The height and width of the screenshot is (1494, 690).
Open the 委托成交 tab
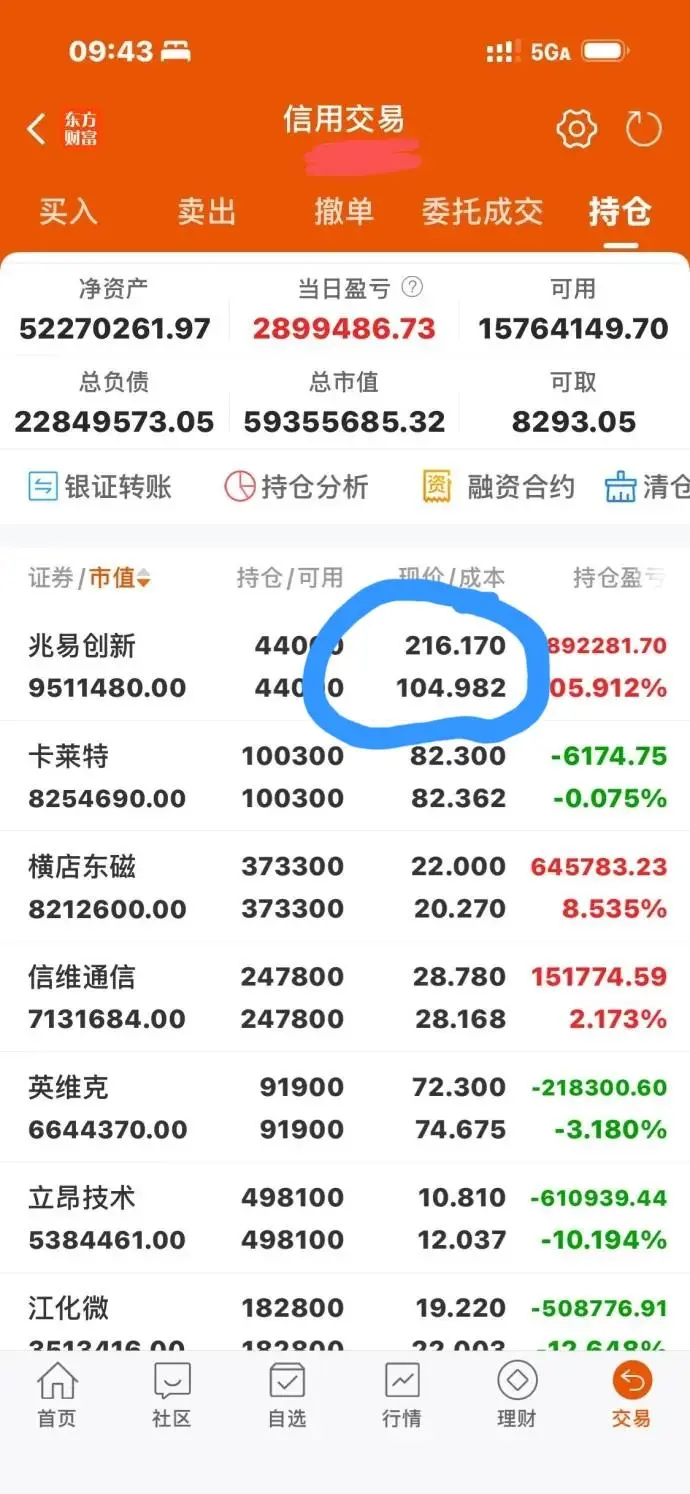point(482,211)
